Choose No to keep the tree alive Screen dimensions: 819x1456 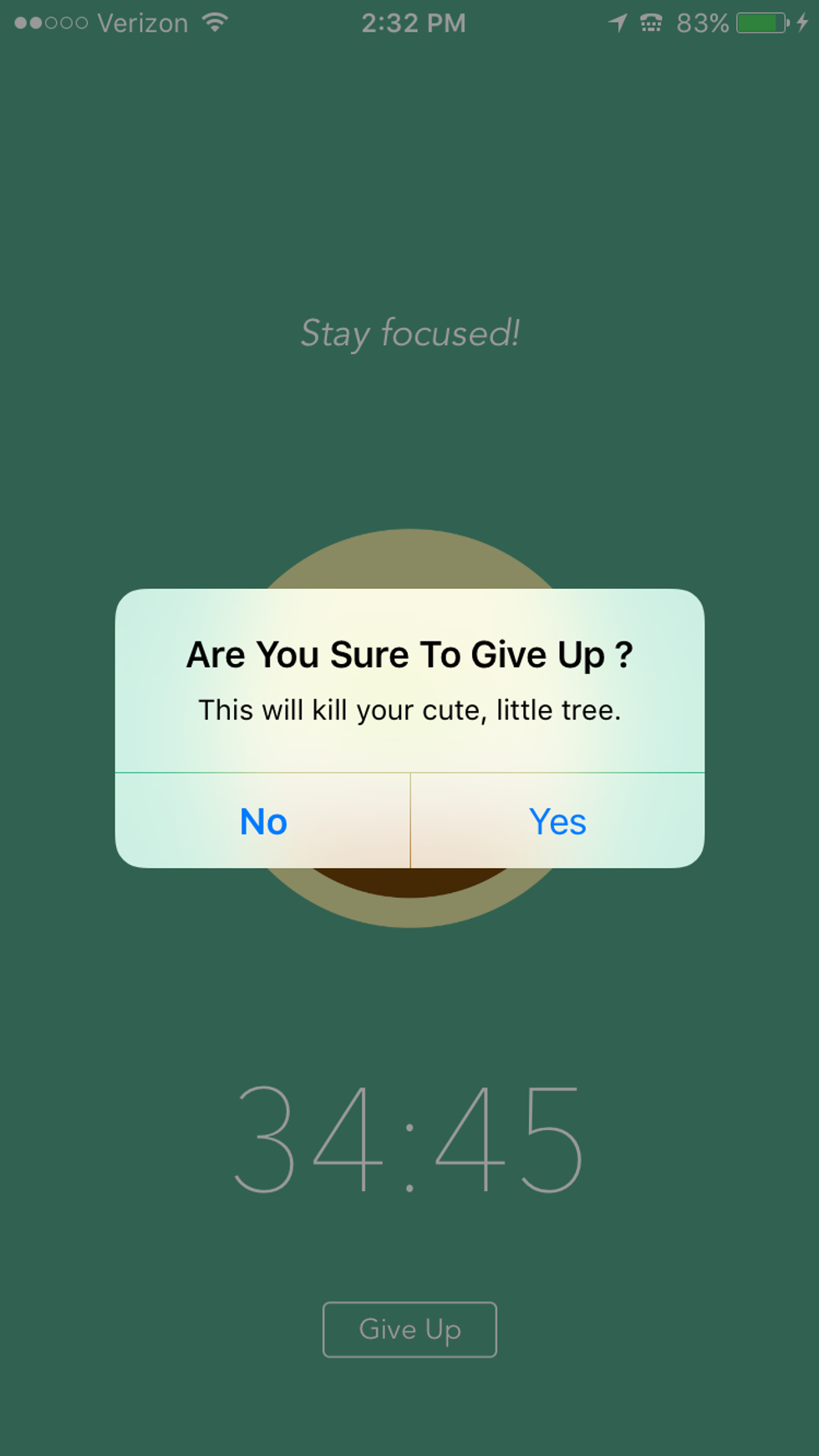tap(263, 821)
